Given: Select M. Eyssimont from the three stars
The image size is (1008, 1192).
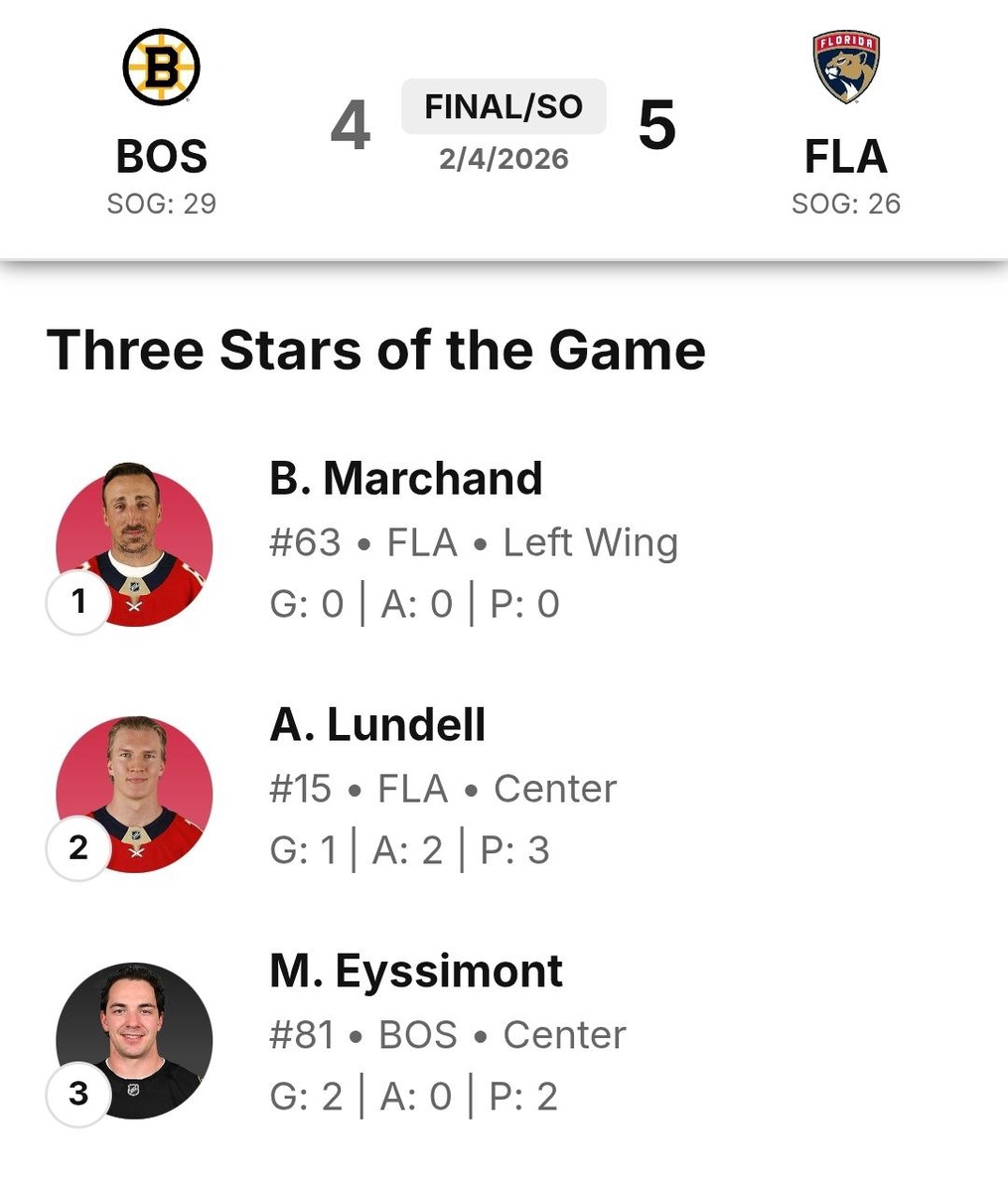Looking at the screenshot, I should pos(415,971).
